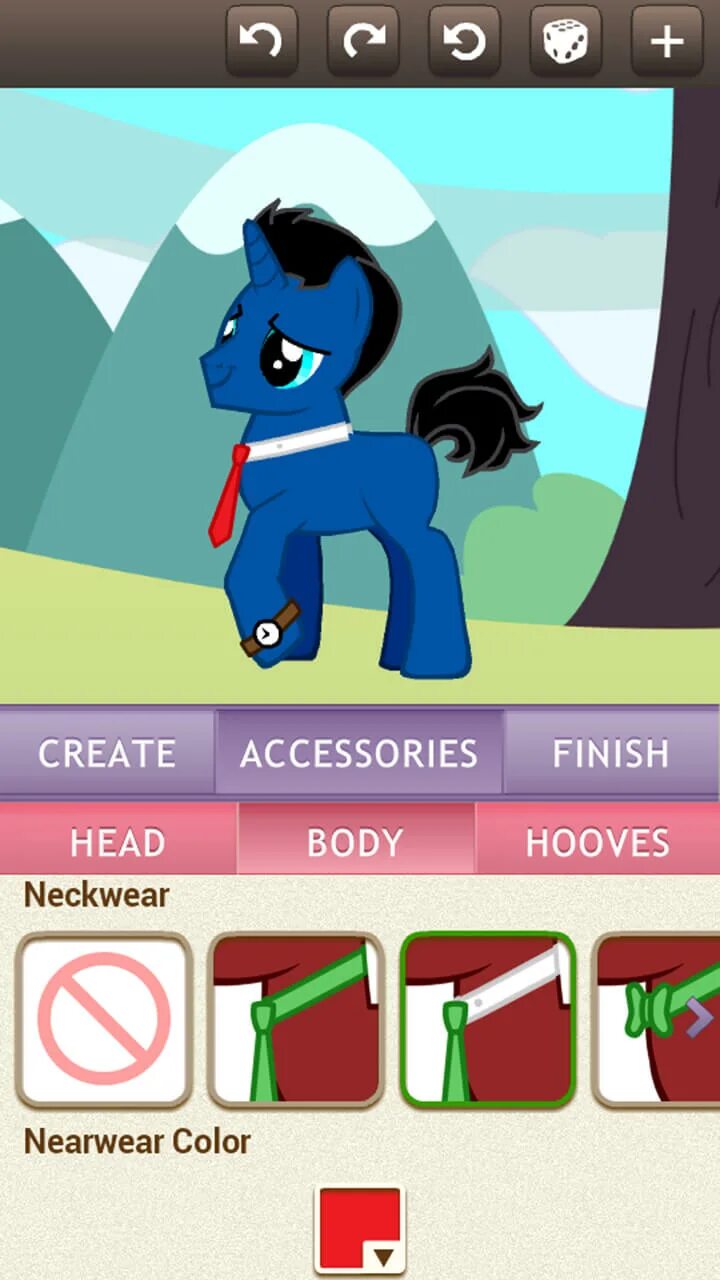
Task: Reset the pony with the circular arrow
Action: (464, 42)
